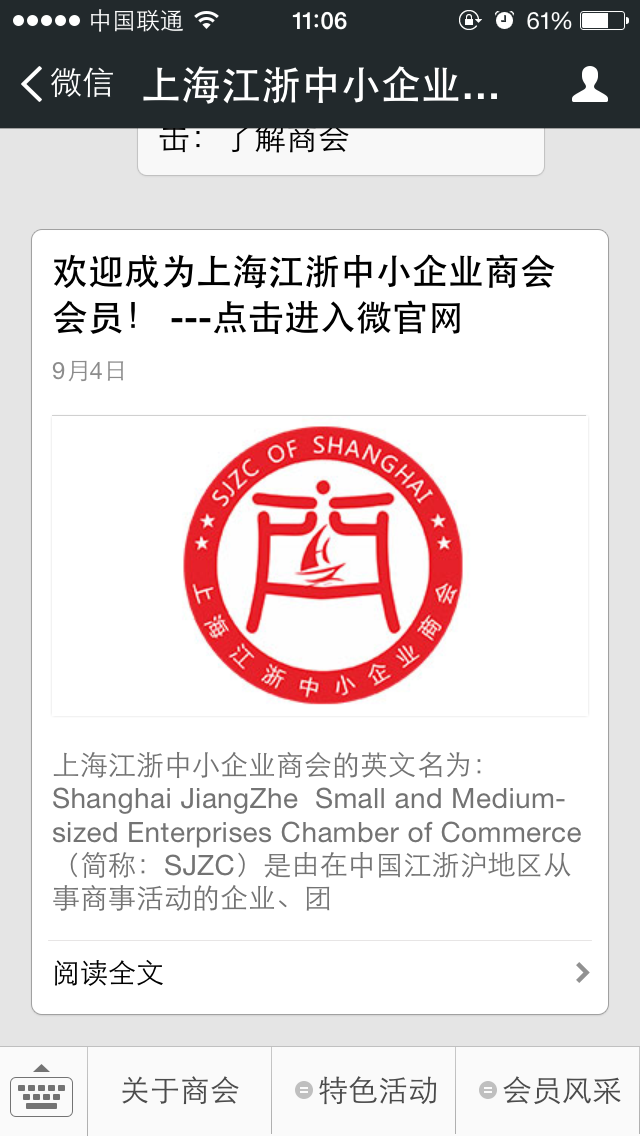Go back to 微信 chat list
This screenshot has height=1136, width=640.
pyautogui.click(x=66, y=84)
